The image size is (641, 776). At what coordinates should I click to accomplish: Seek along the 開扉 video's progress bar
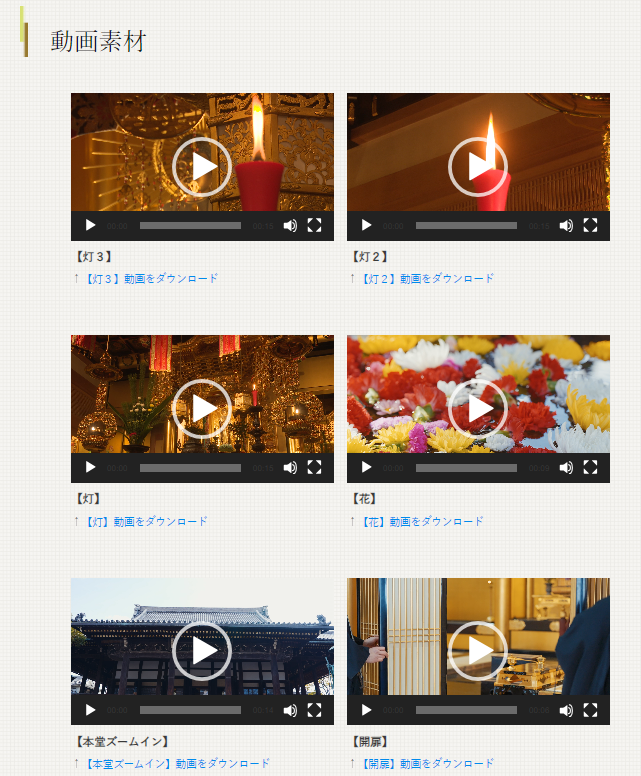tap(466, 710)
